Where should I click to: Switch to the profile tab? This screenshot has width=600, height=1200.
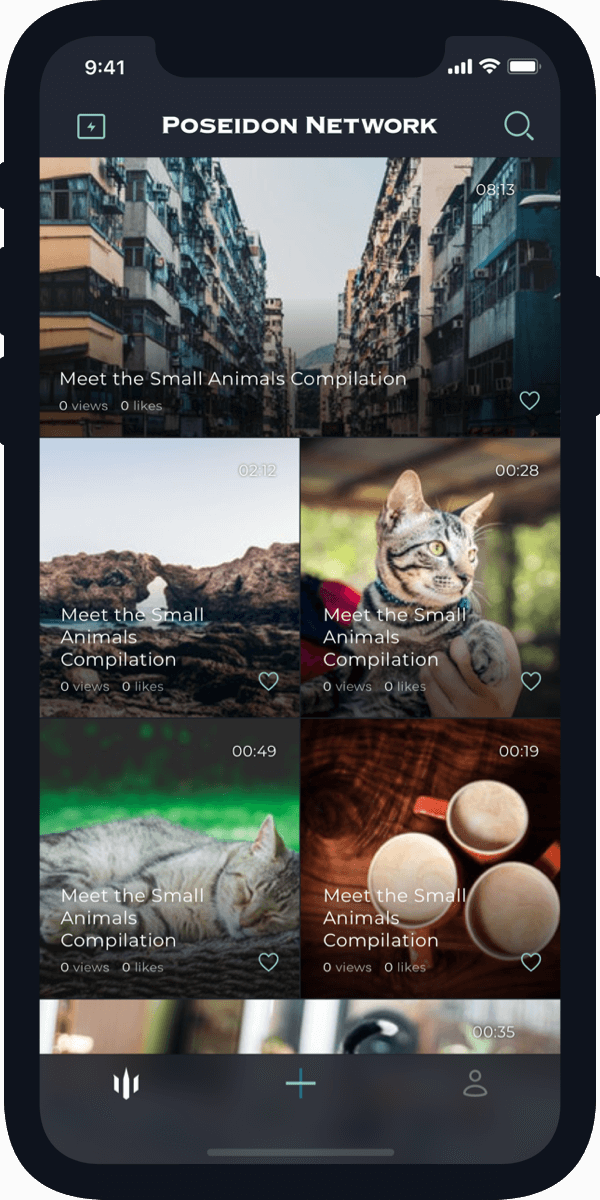[475, 1083]
